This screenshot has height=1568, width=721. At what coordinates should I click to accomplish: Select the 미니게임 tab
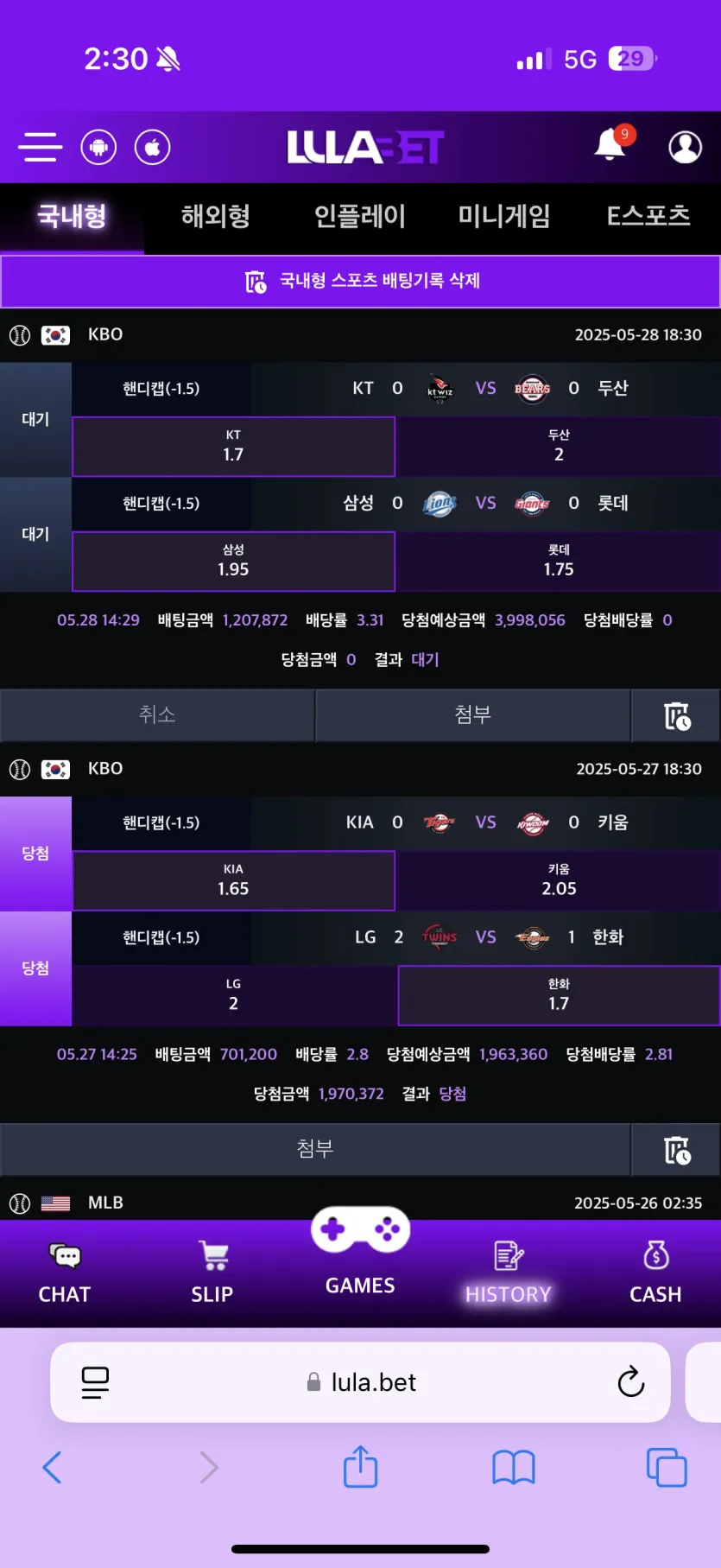coord(504,216)
